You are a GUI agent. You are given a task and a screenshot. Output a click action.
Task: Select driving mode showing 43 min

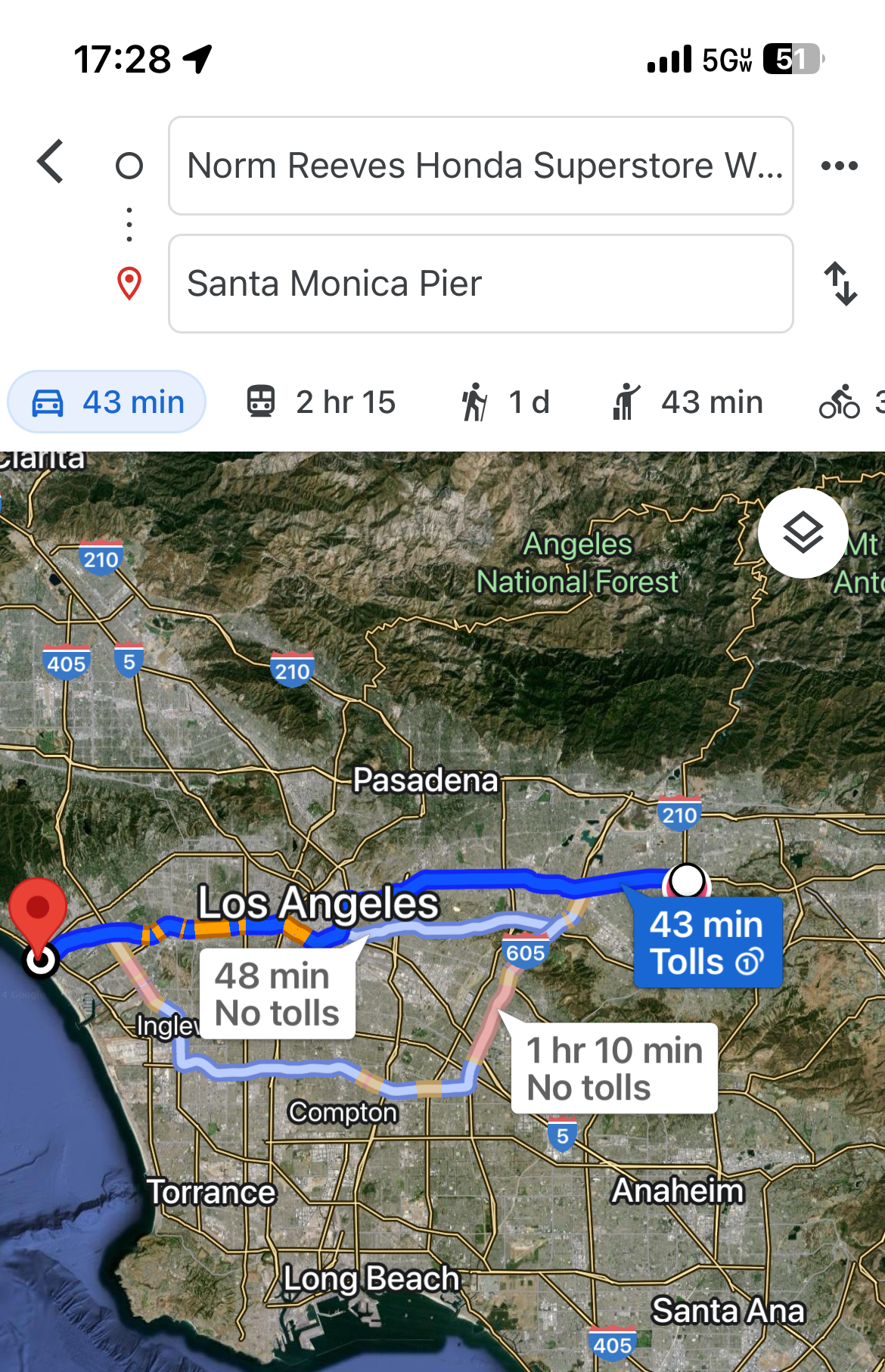[x=107, y=402]
